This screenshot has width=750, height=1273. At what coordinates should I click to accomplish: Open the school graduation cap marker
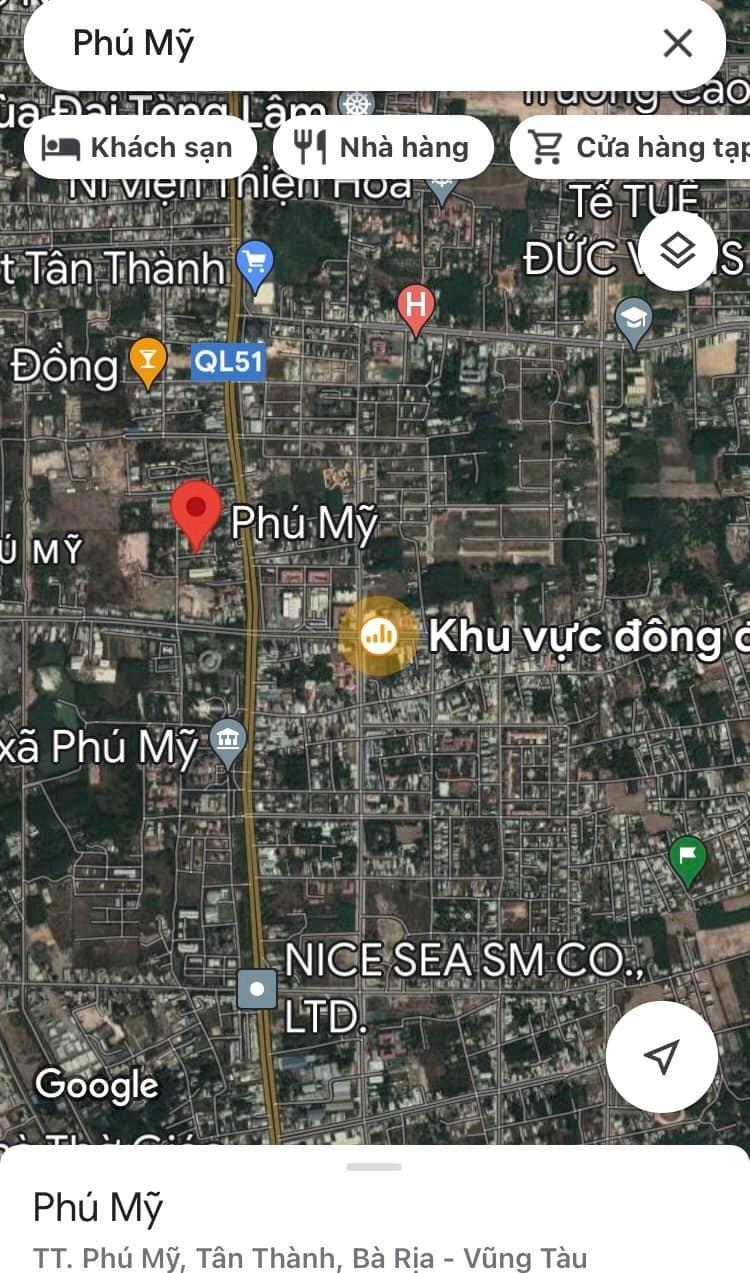click(634, 320)
